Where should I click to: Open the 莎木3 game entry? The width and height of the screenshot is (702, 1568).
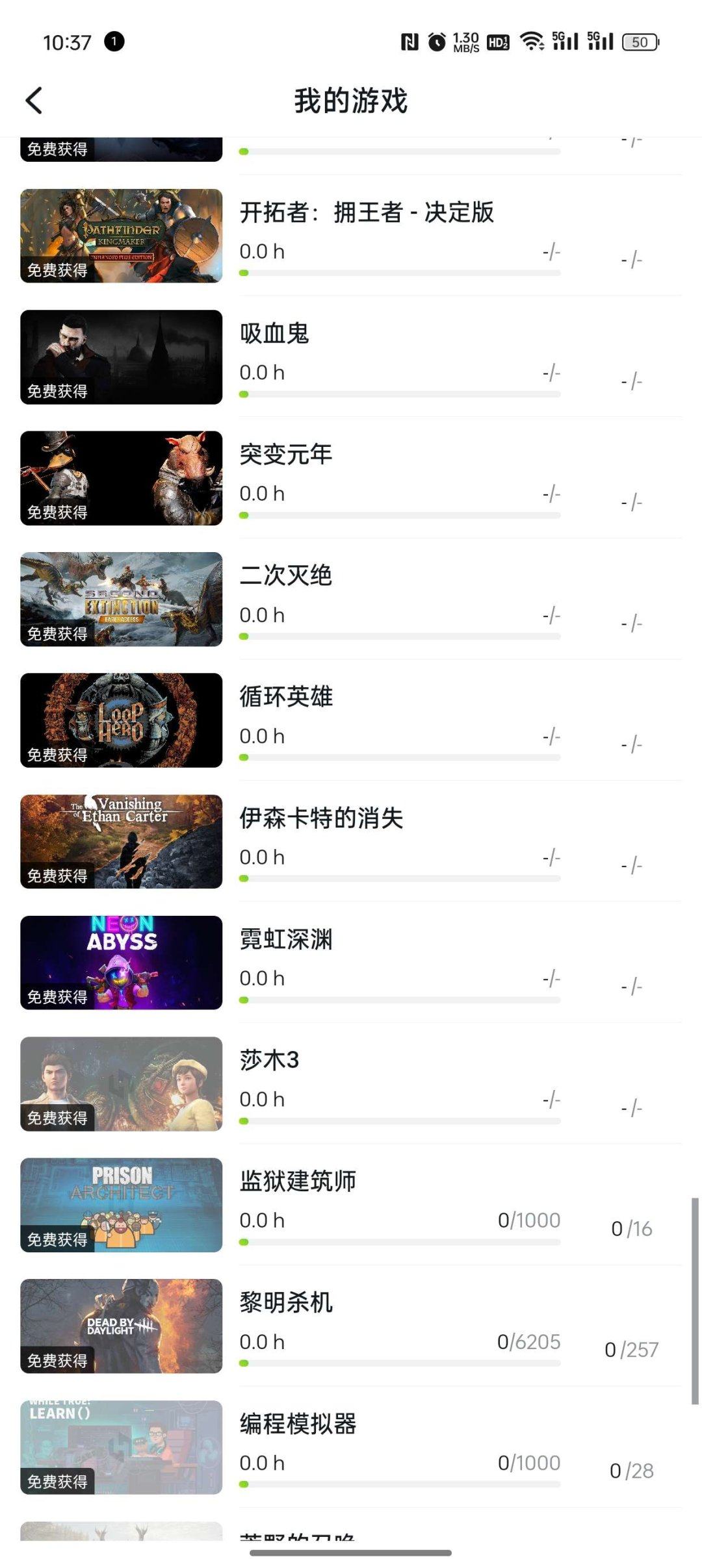point(268,1061)
